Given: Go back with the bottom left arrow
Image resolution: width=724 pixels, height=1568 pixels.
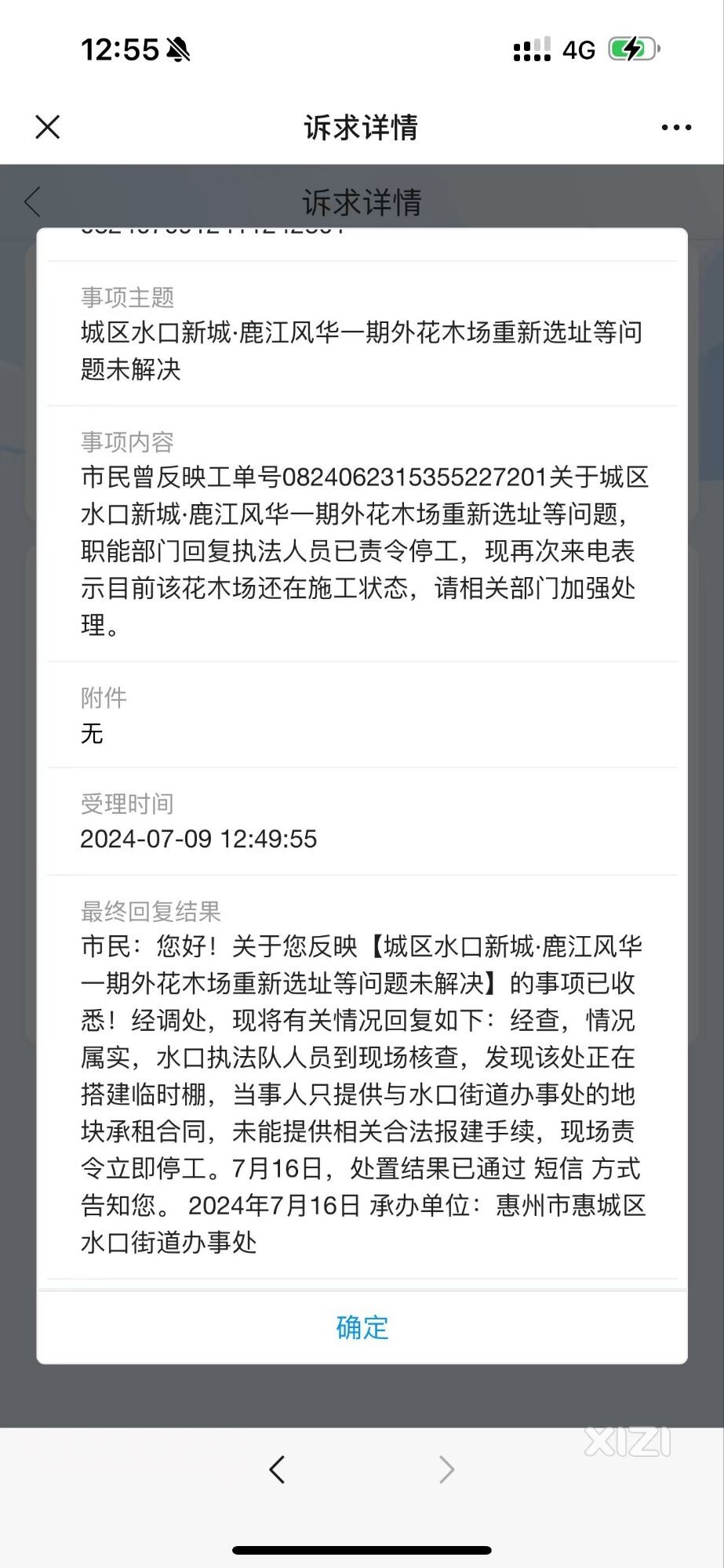Looking at the screenshot, I should point(277,1469).
